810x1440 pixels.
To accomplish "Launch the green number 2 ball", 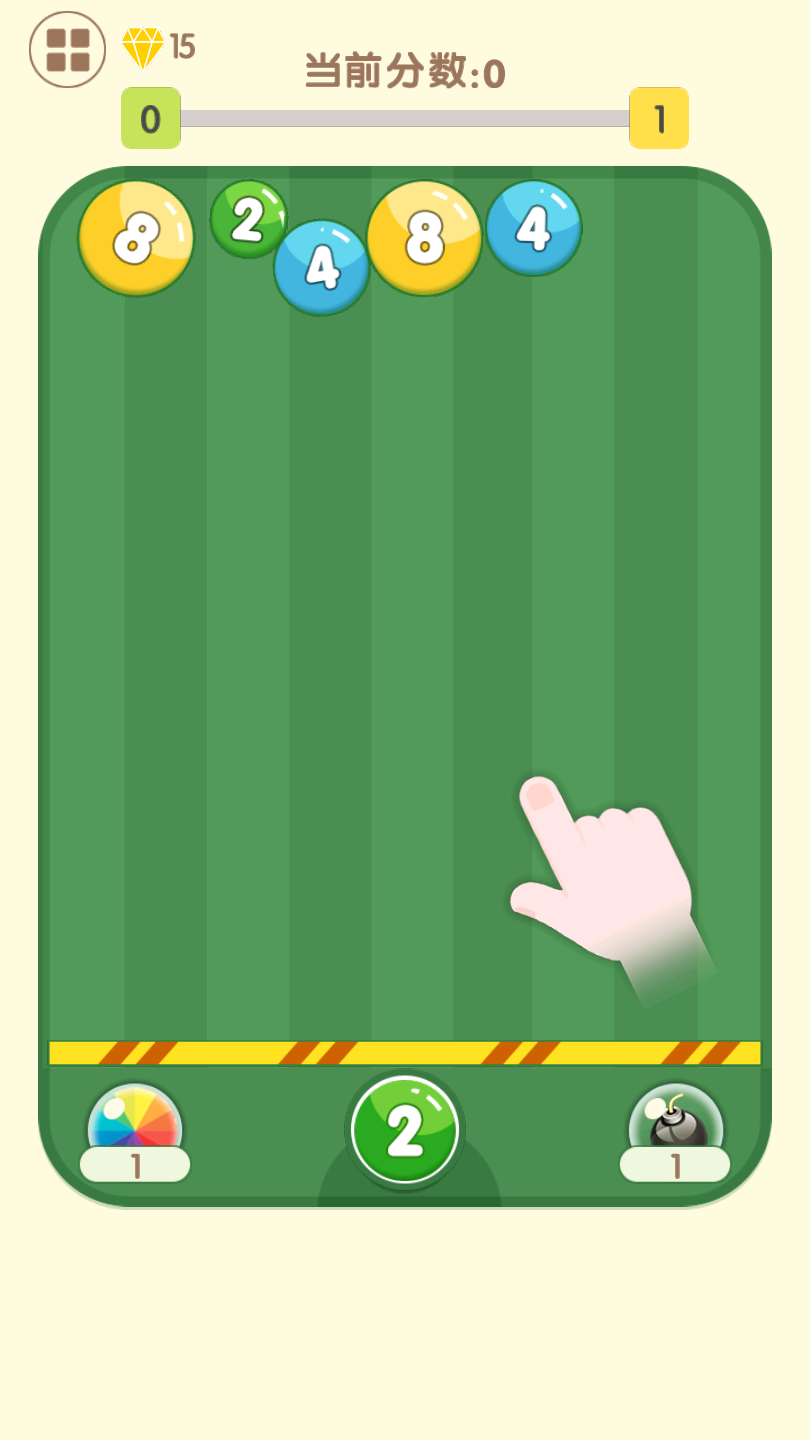I will [405, 1130].
